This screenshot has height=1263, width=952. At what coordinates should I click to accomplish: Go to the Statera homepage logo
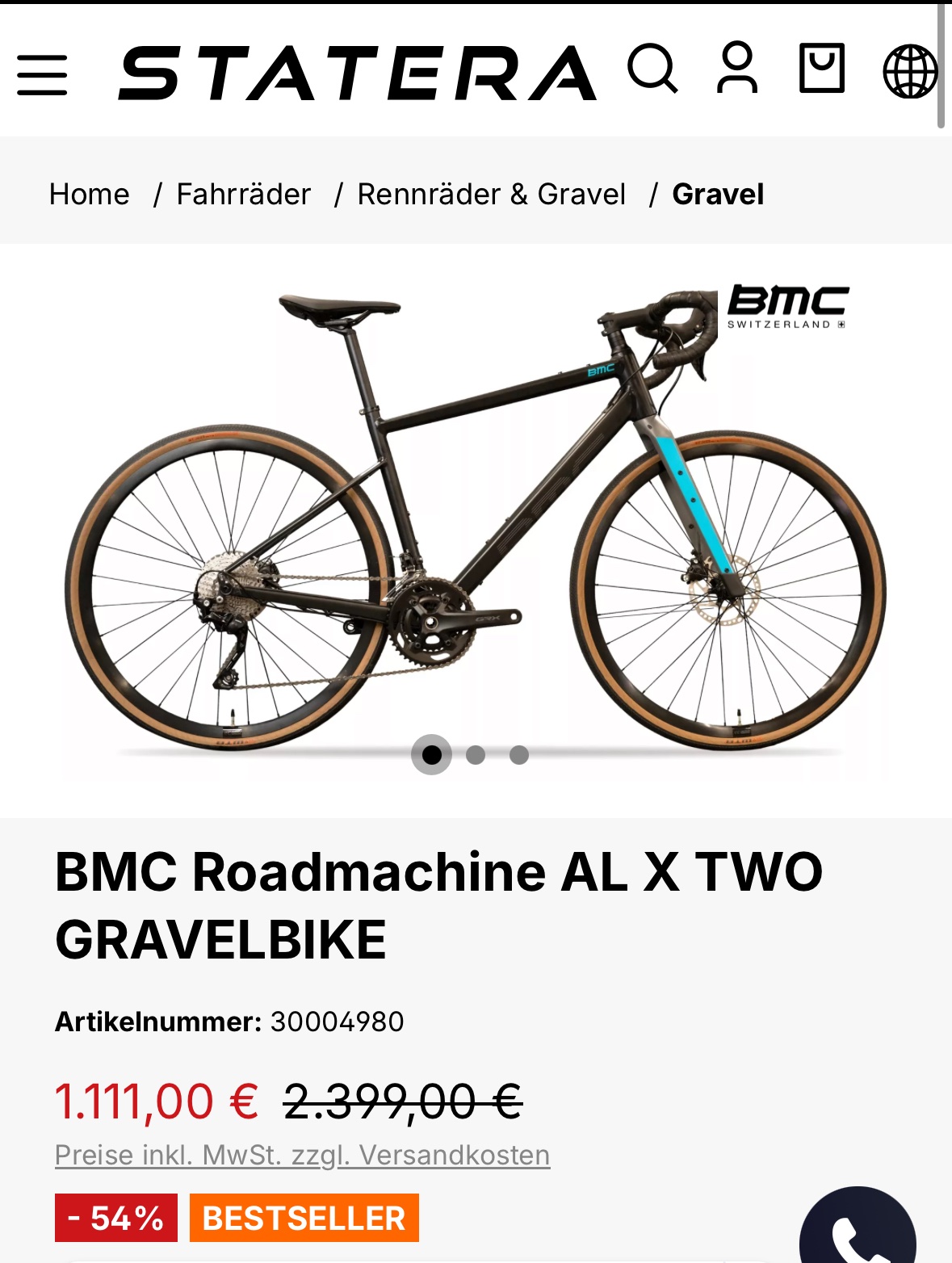point(358,73)
